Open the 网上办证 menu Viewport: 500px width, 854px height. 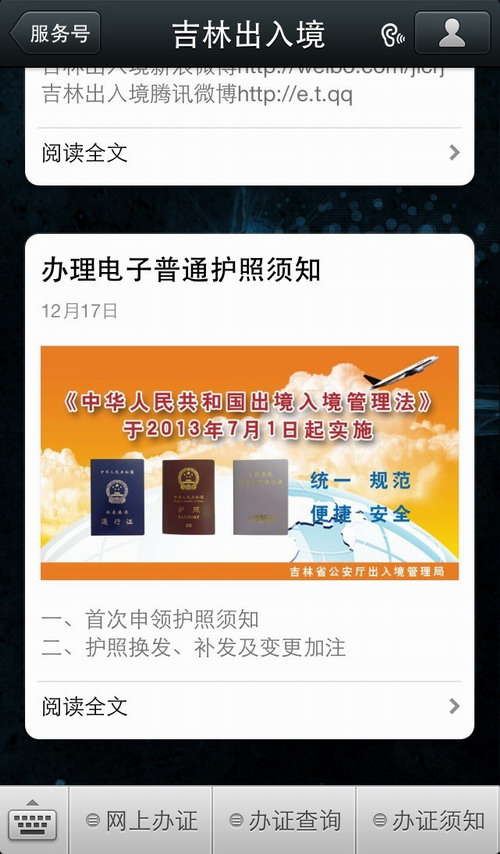[141, 821]
